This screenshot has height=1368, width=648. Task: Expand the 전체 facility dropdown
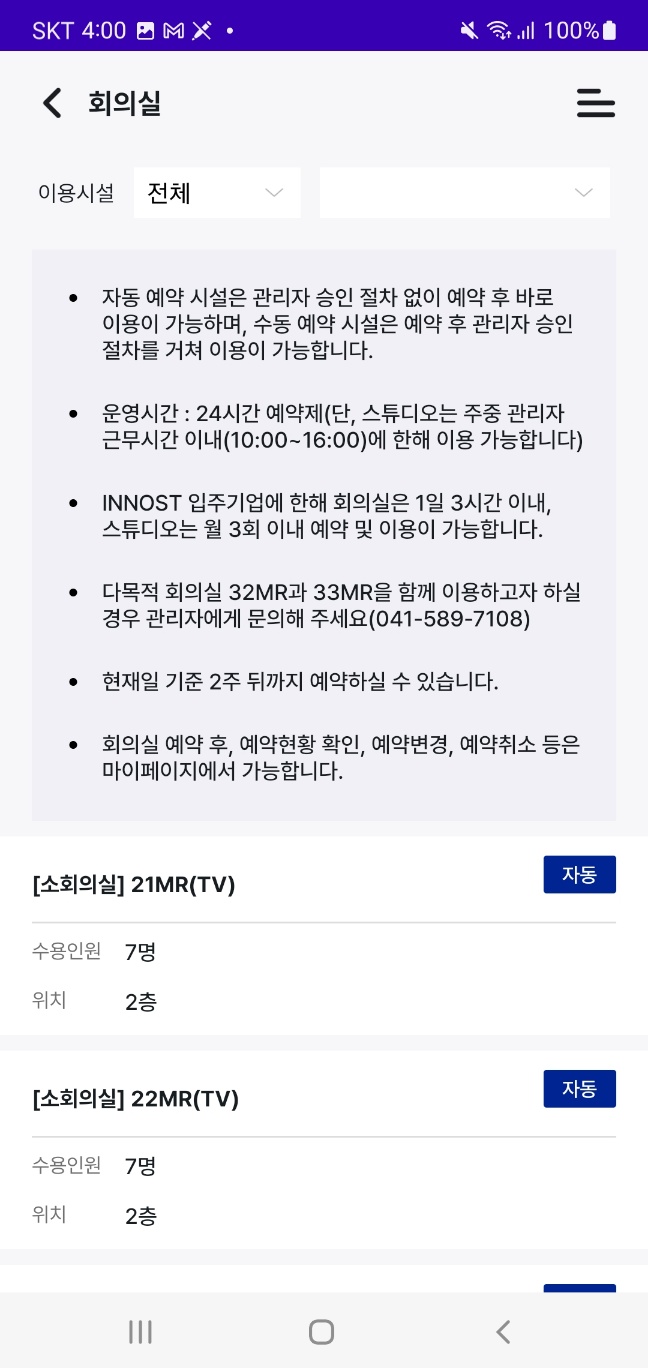(217, 193)
